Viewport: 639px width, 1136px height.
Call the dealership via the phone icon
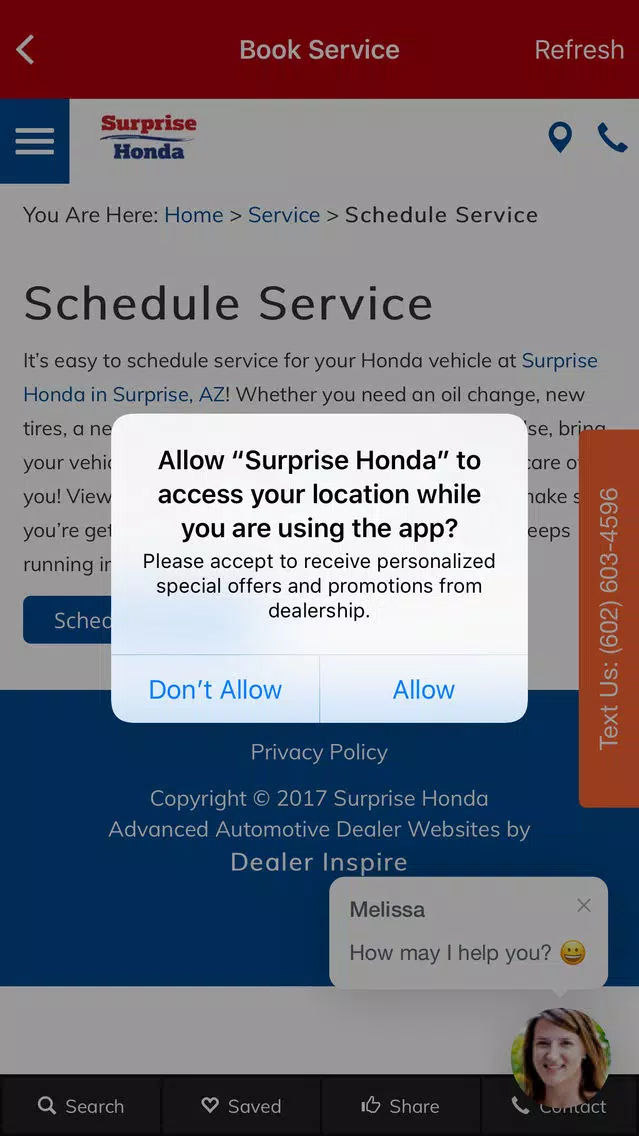point(612,138)
